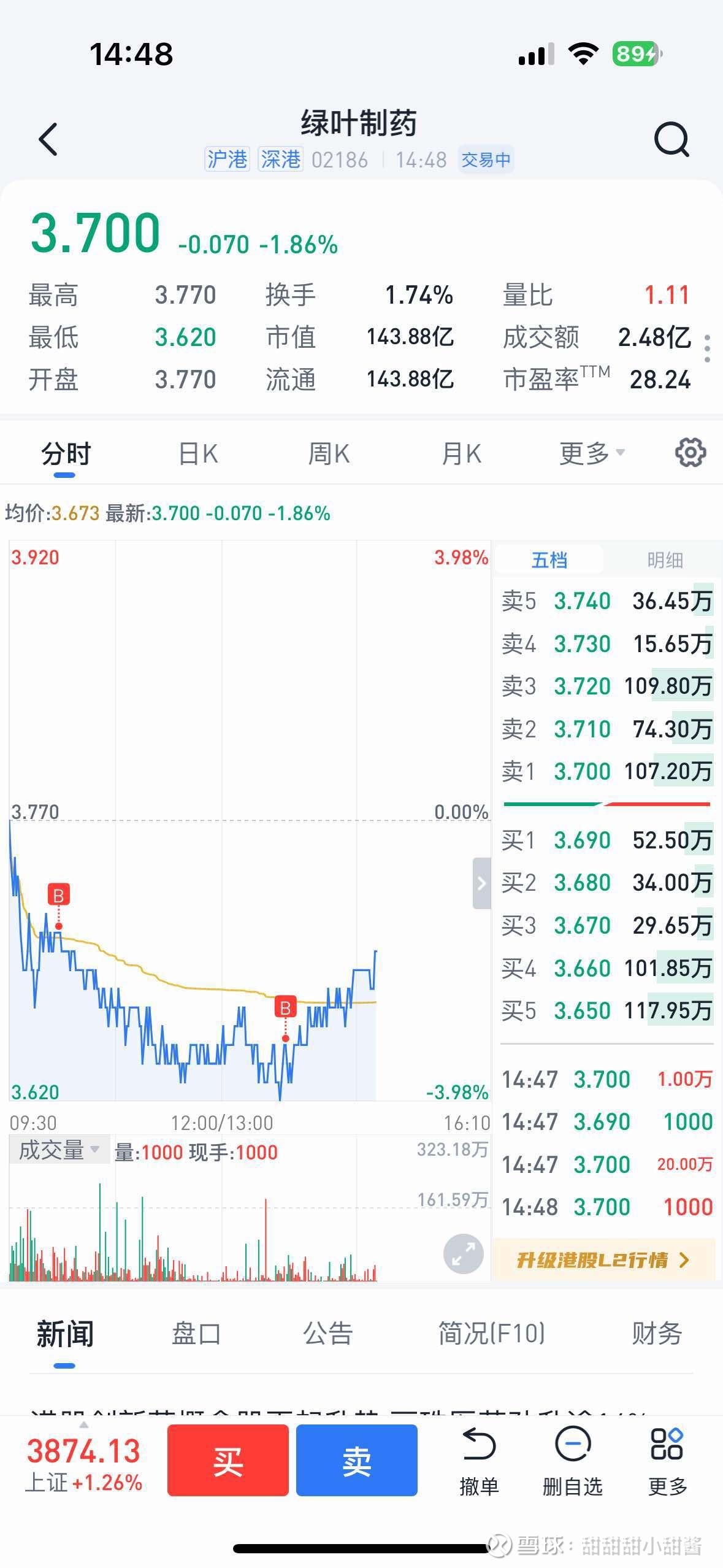Open 撤单 to cancel orders

click(x=479, y=1462)
